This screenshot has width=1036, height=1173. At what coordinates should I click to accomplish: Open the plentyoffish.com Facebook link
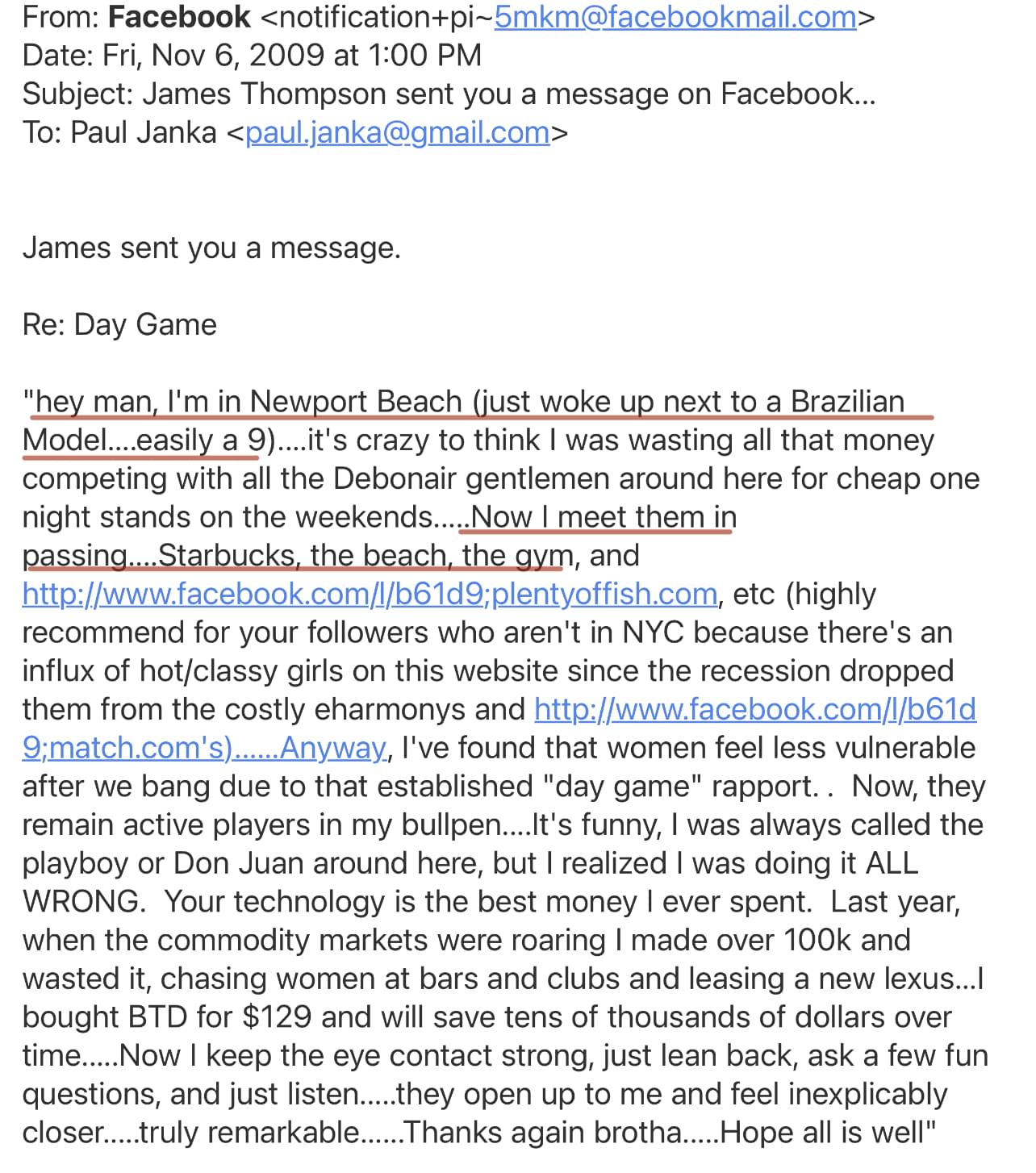pyautogui.click(x=370, y=595)
